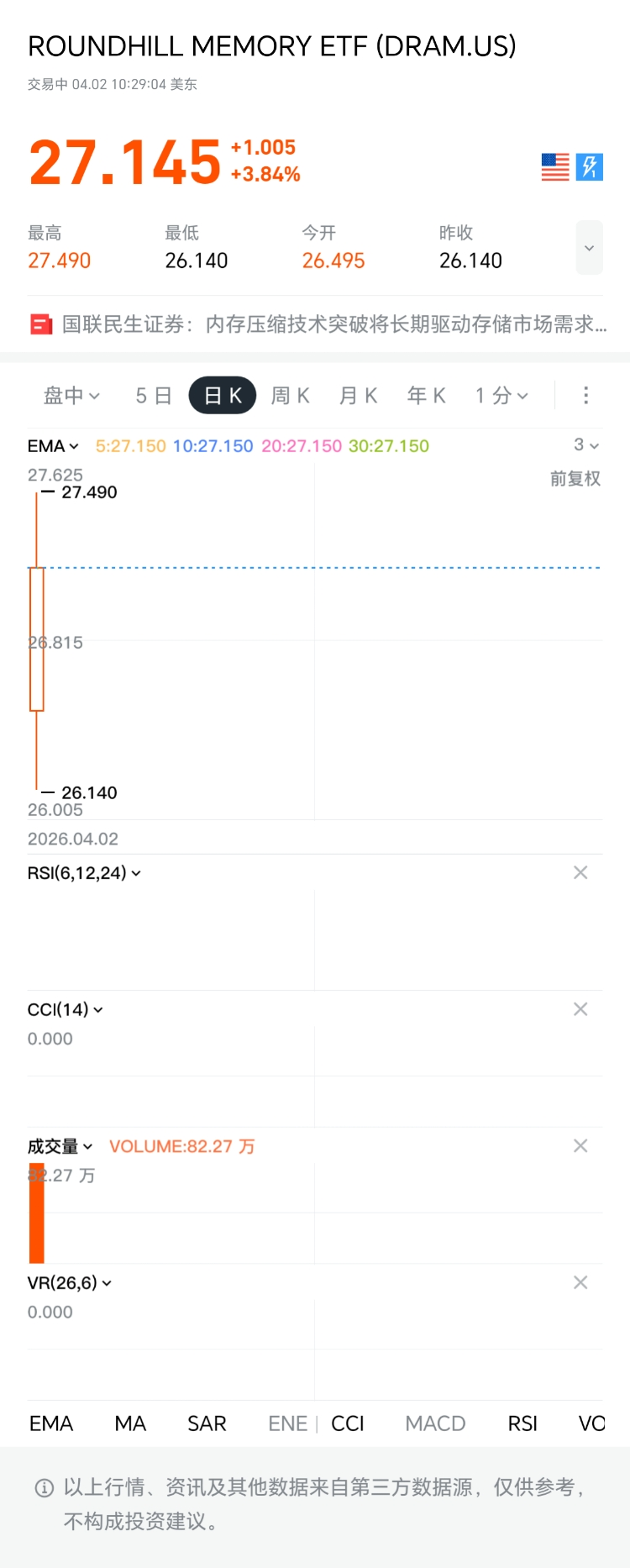Remove the CCI(14) indicator panel
The height and width of the screenshot is (1568, 630).
[580, 1009]
